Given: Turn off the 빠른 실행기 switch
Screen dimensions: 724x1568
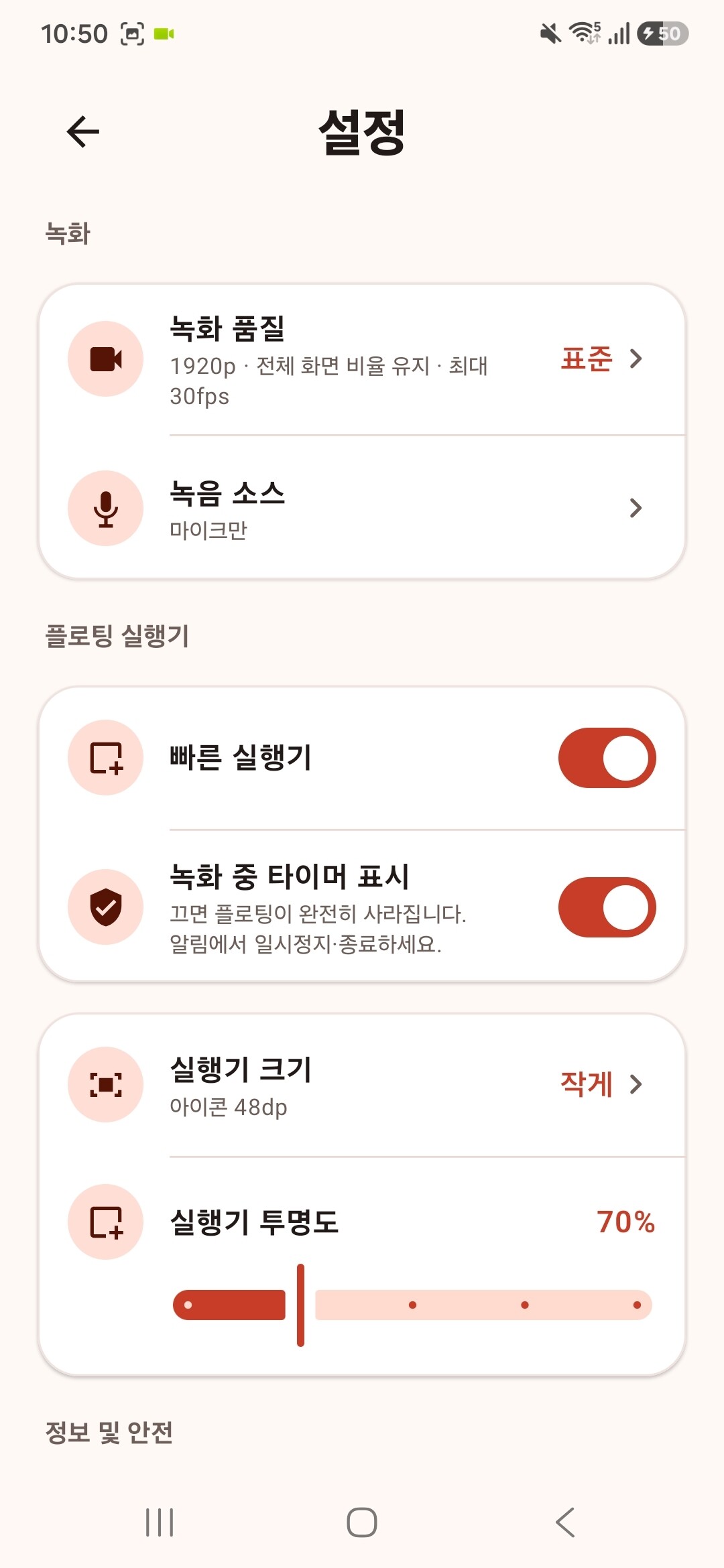Looking at the screenshot, I should click(x=607, y=758).
